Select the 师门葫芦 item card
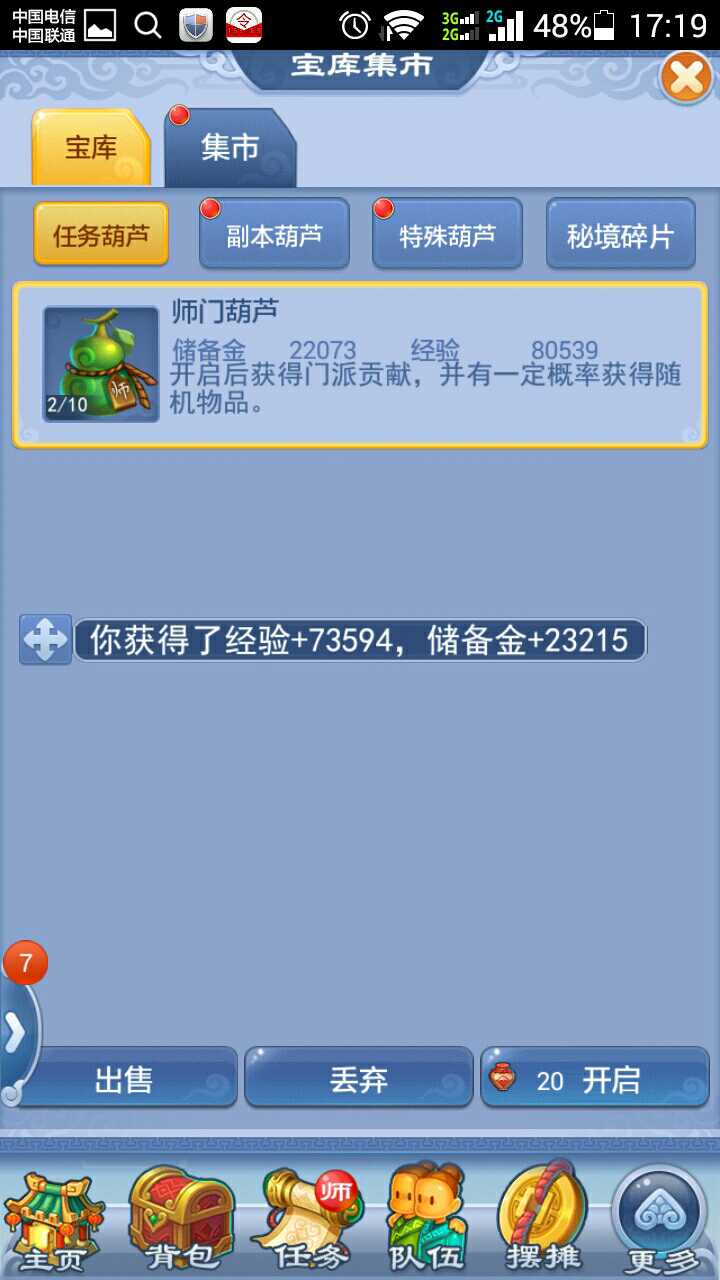Image resolution: width=720 pixels, height=1280 pixels. tap(360, 364)
